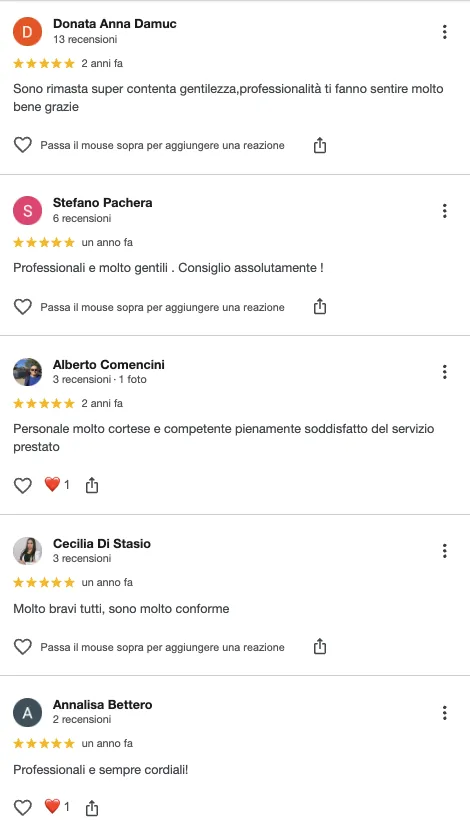
Task: Open overflow menu on Alberto Comencini's review
Action: [x=445, y=372]
